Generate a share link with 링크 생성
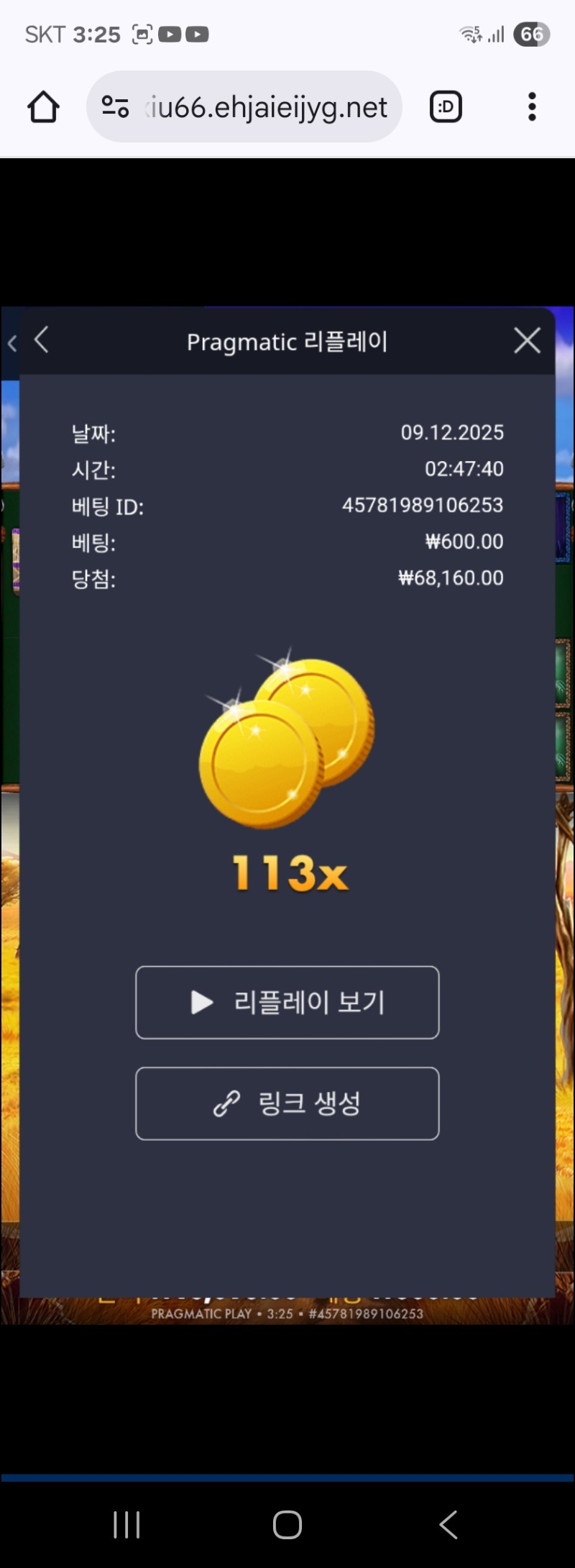575x1568 pixels. pyautogui.click(x=287, y=1103)
